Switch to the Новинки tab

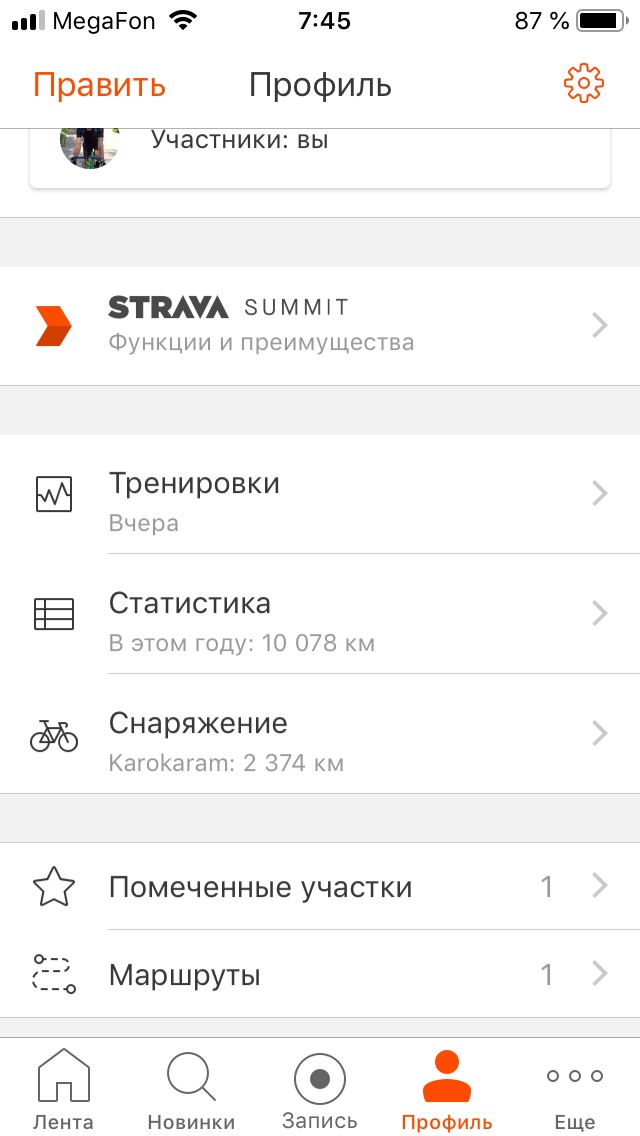(x=191, y=1088)
